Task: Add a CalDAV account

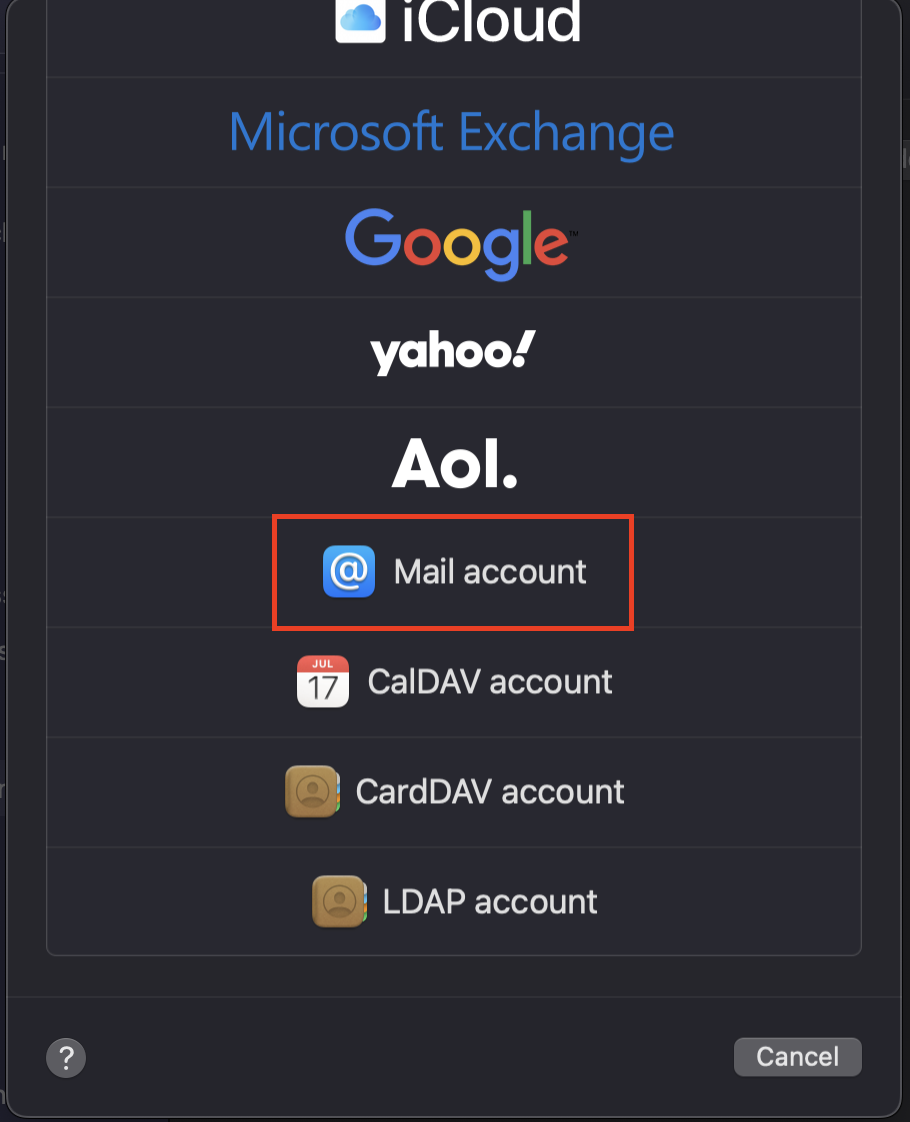Action: [454, 682]
